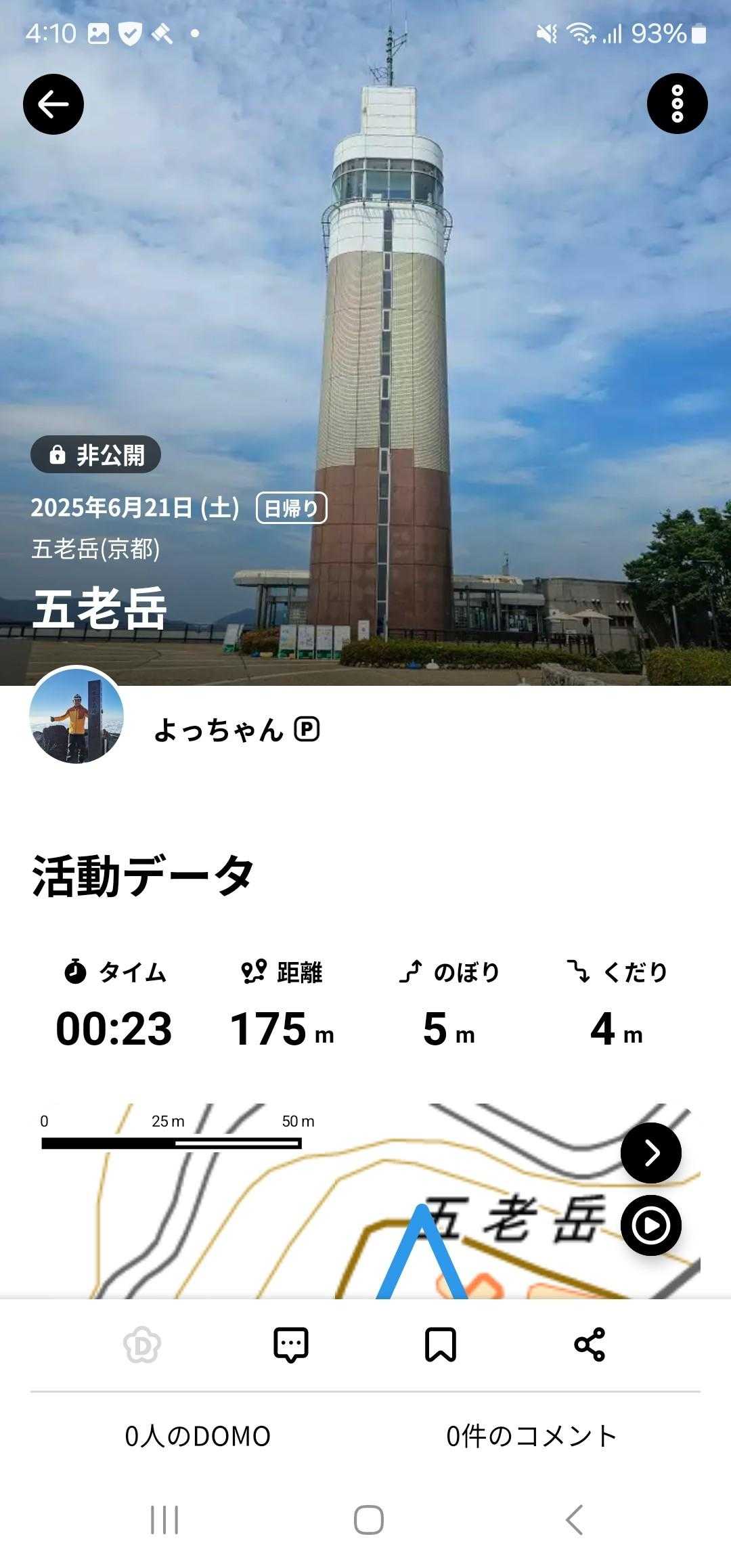Viewport: 731px width, 1568px height.
Task: View the 0件のコメント list
Action: 531,1437
